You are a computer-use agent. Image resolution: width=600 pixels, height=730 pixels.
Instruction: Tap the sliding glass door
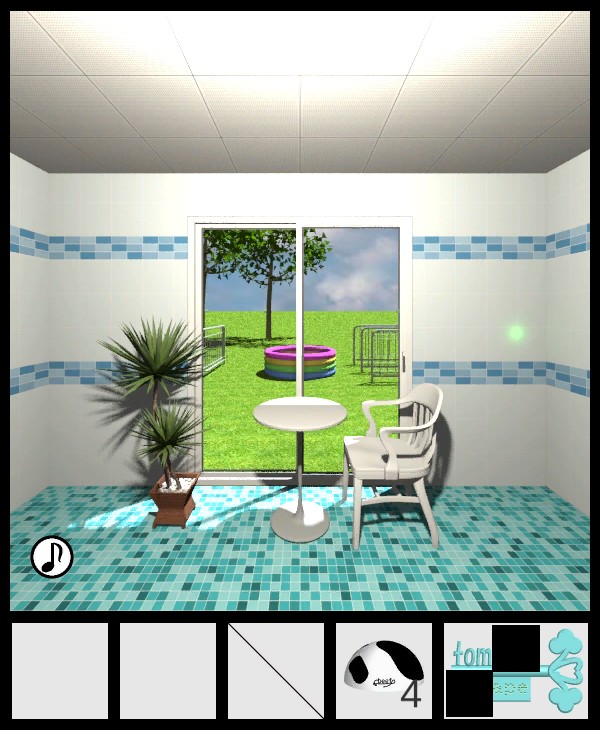click(350, 300)
